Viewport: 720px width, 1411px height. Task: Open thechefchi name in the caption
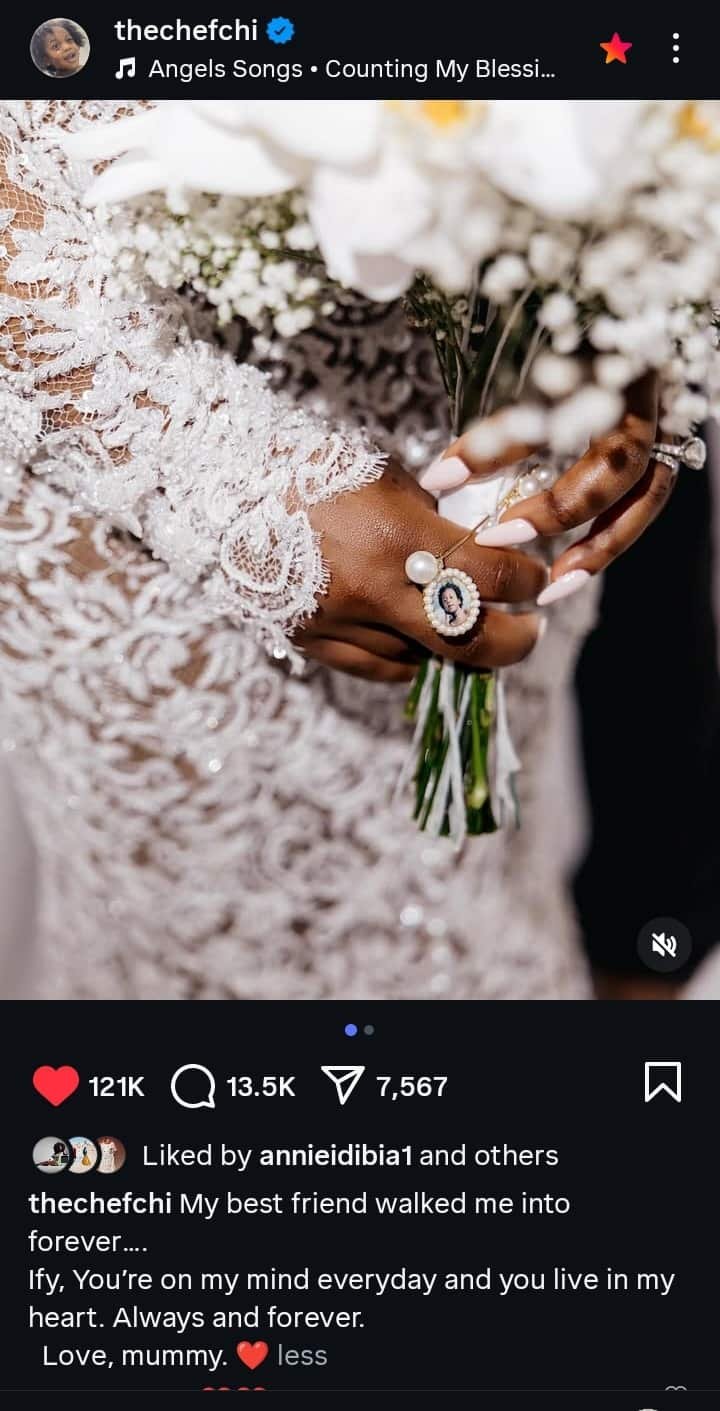[100, 1203]
